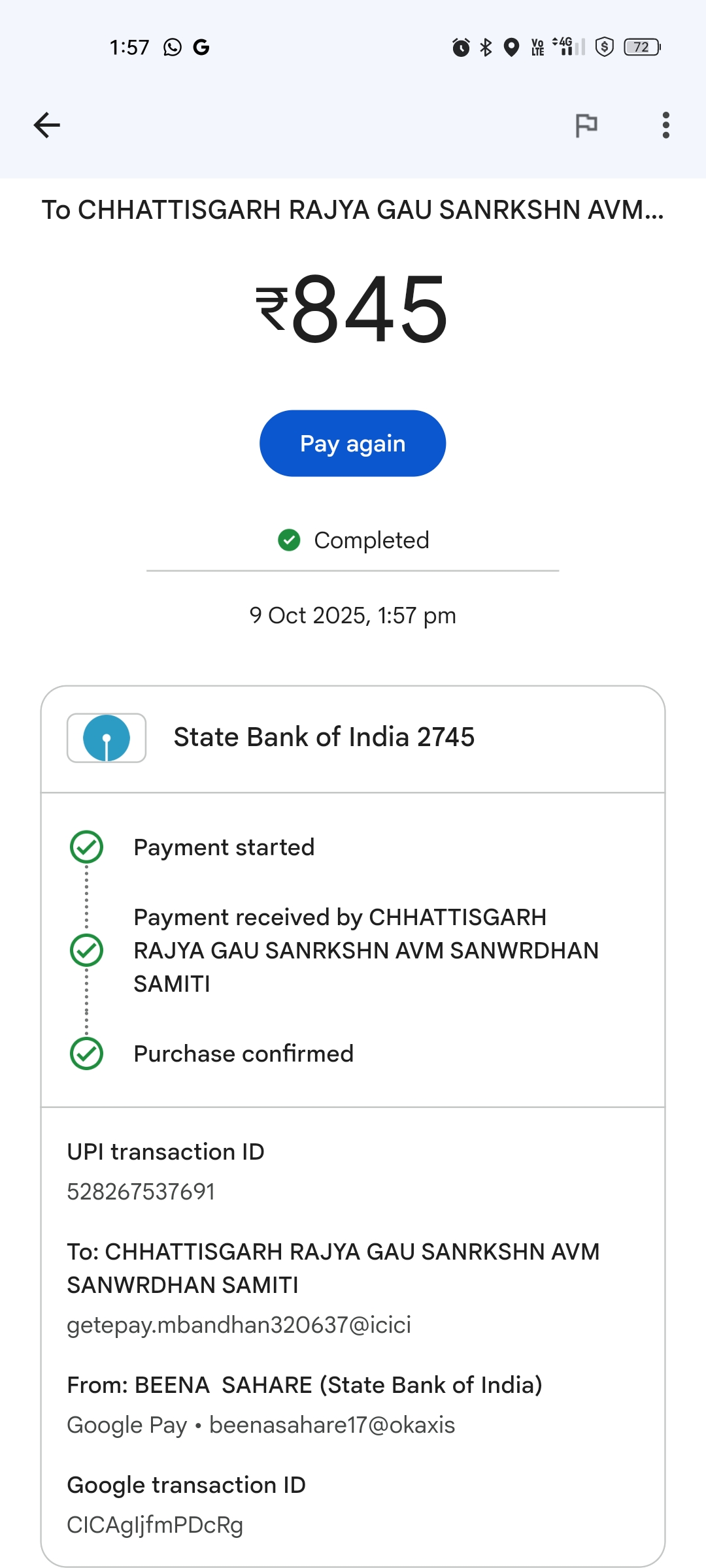Report this transaction via the flag icon
This screenshot has width=706, height=1568.
tap(586, 125)
